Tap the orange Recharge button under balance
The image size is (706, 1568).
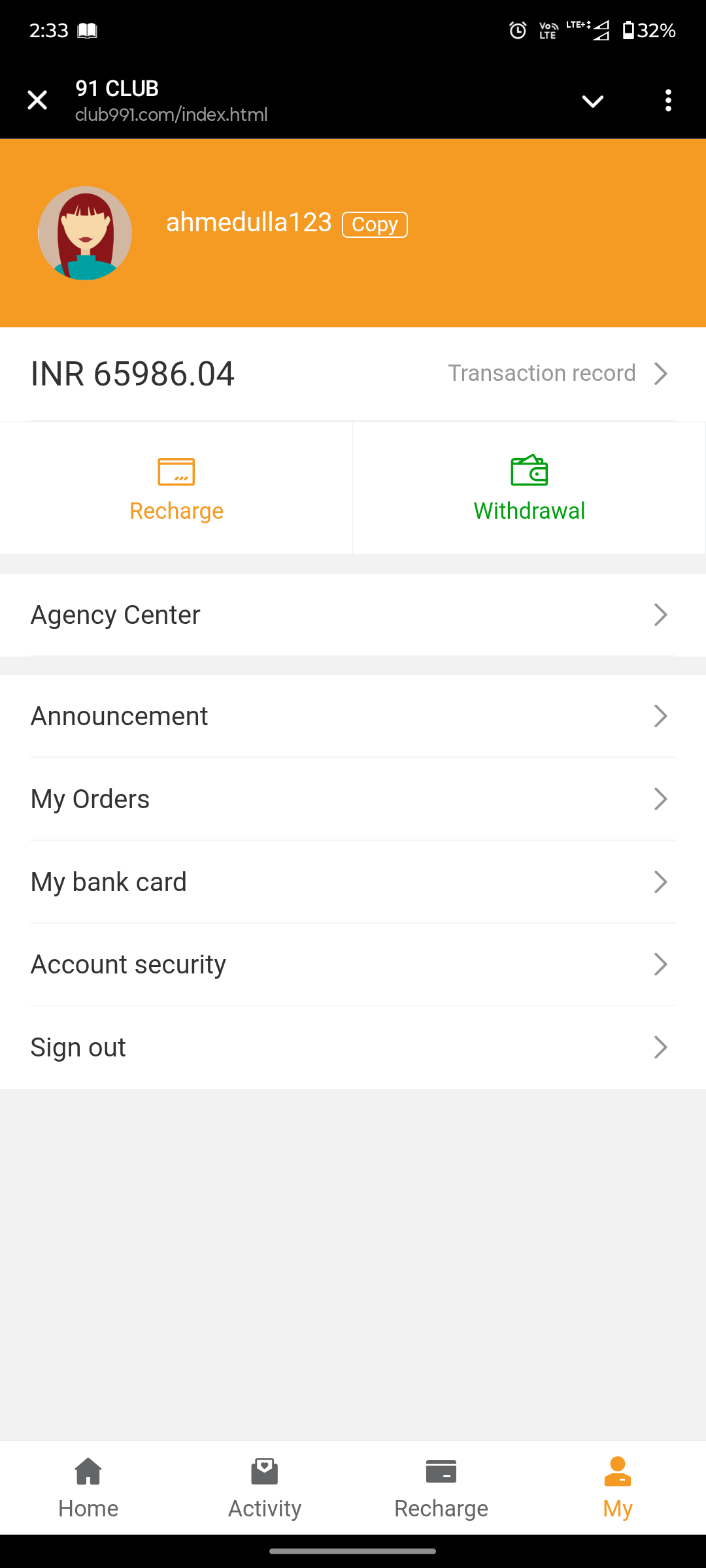tap(176, 489)
